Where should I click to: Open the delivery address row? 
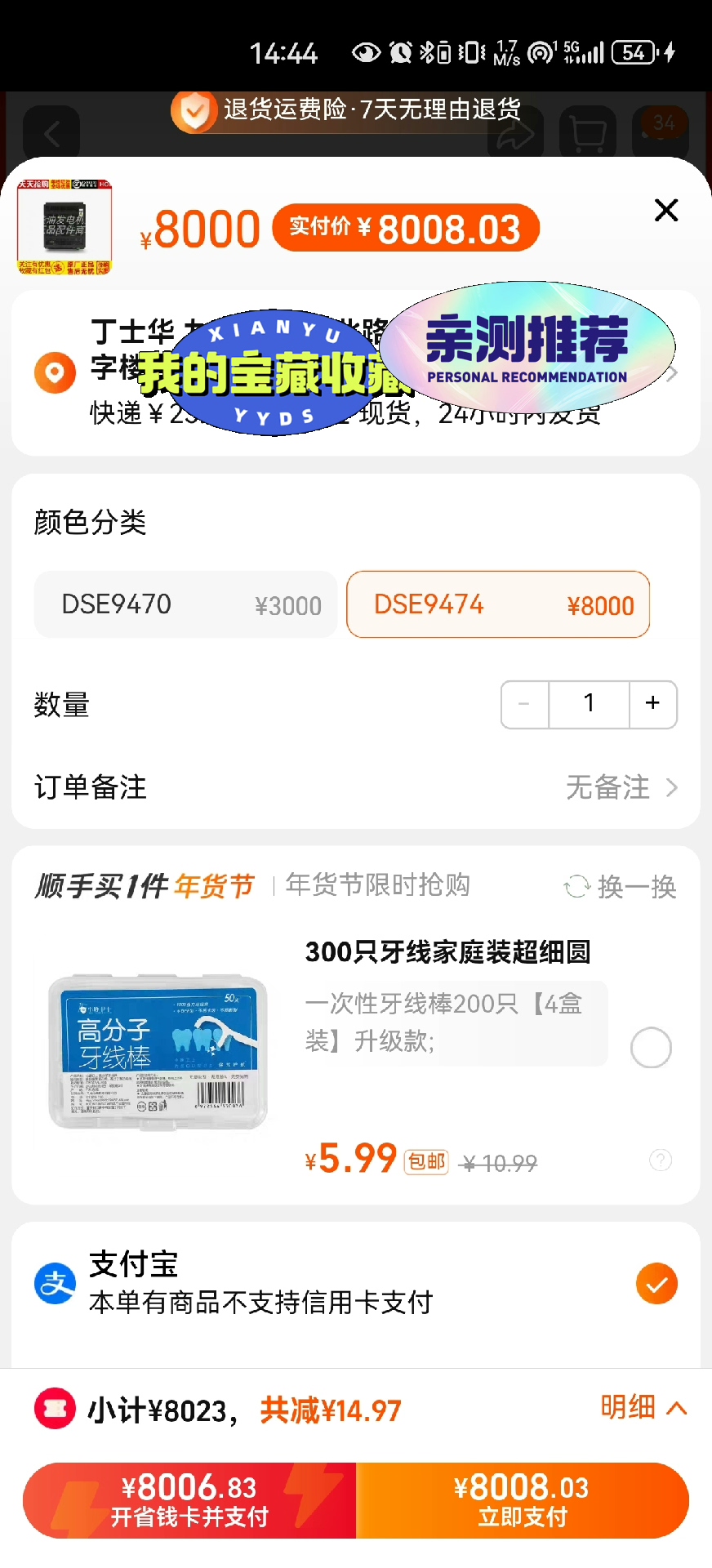pos(356,373)
